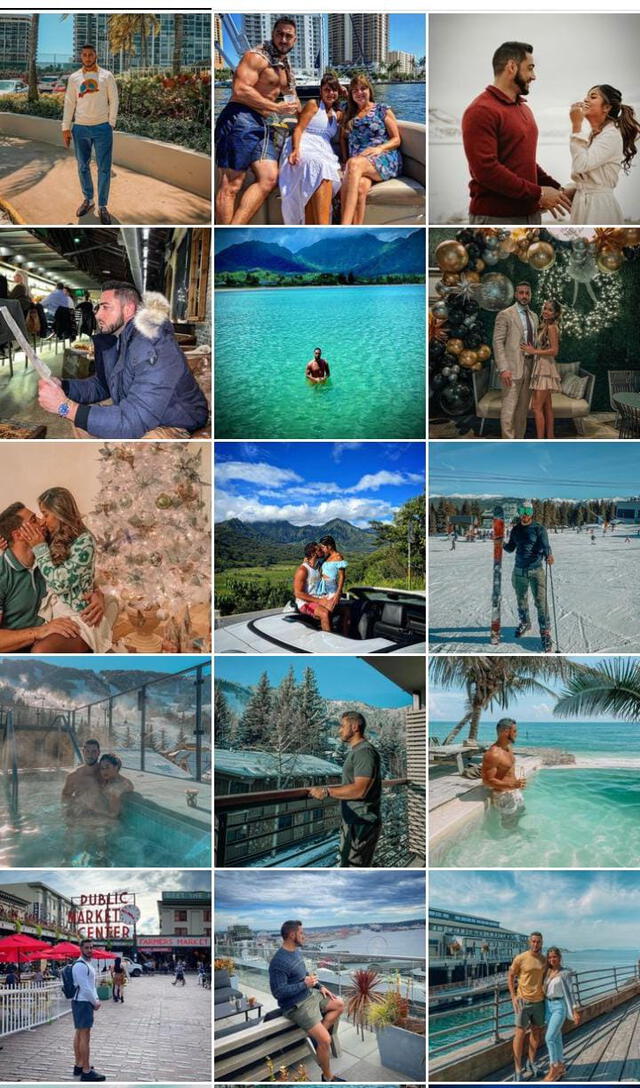Open the balcony photo with snowy pines

319,761
